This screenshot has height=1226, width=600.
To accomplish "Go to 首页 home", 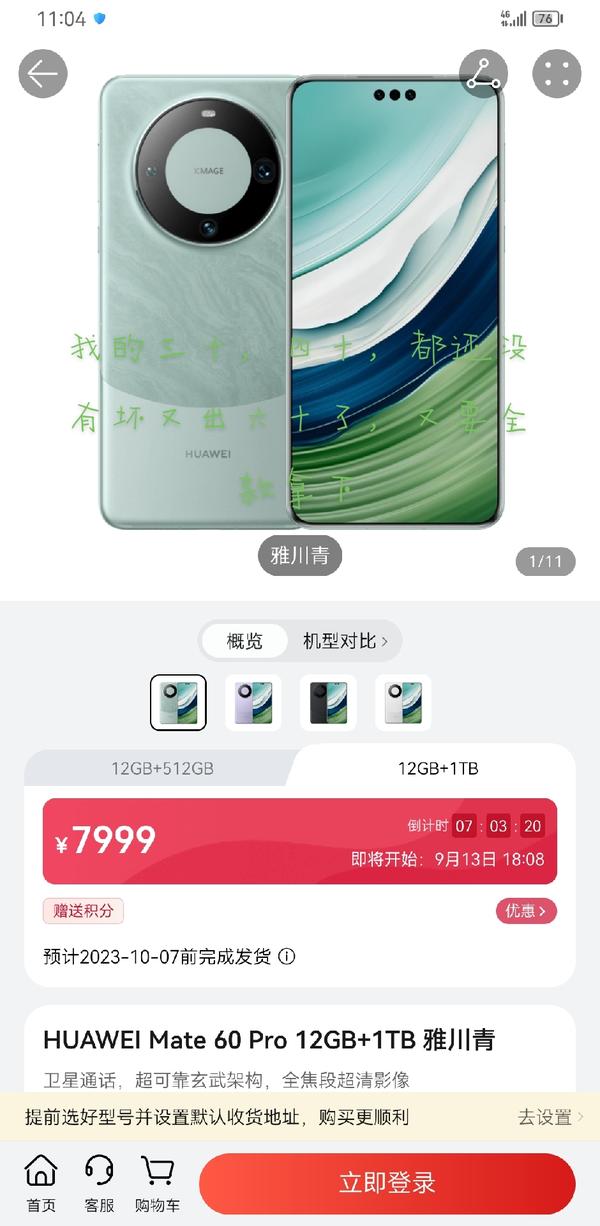I will click(x=41, y=1182).
